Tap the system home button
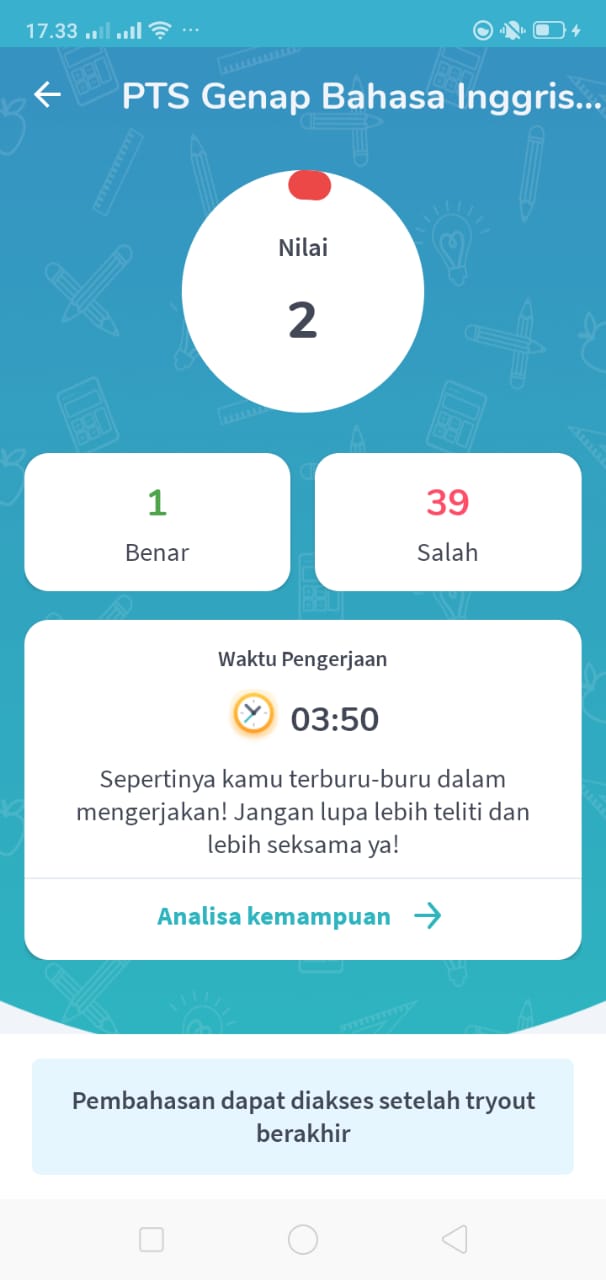 coord(303,1240)
